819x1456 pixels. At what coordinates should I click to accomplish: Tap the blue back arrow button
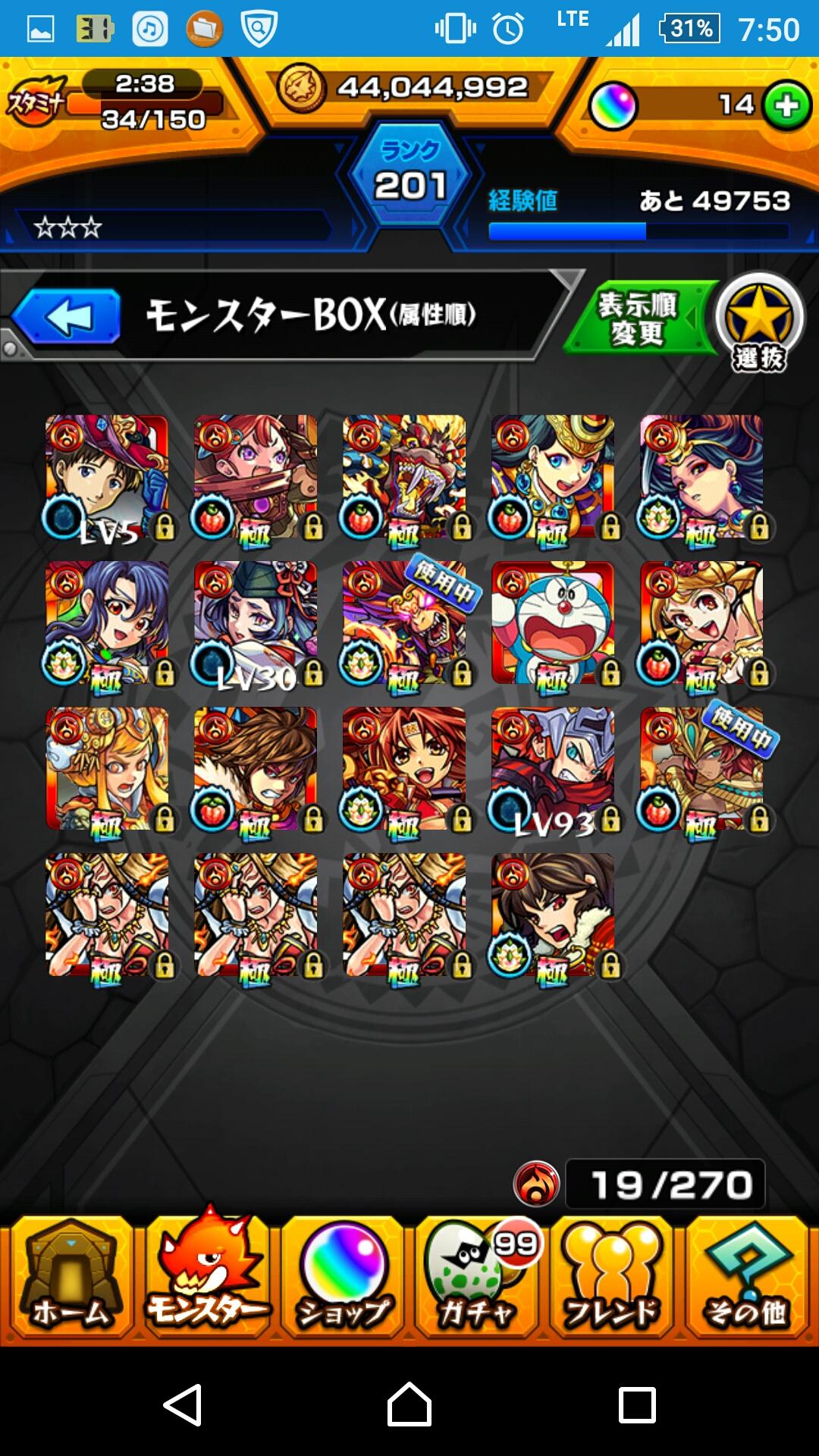(67, 317)
